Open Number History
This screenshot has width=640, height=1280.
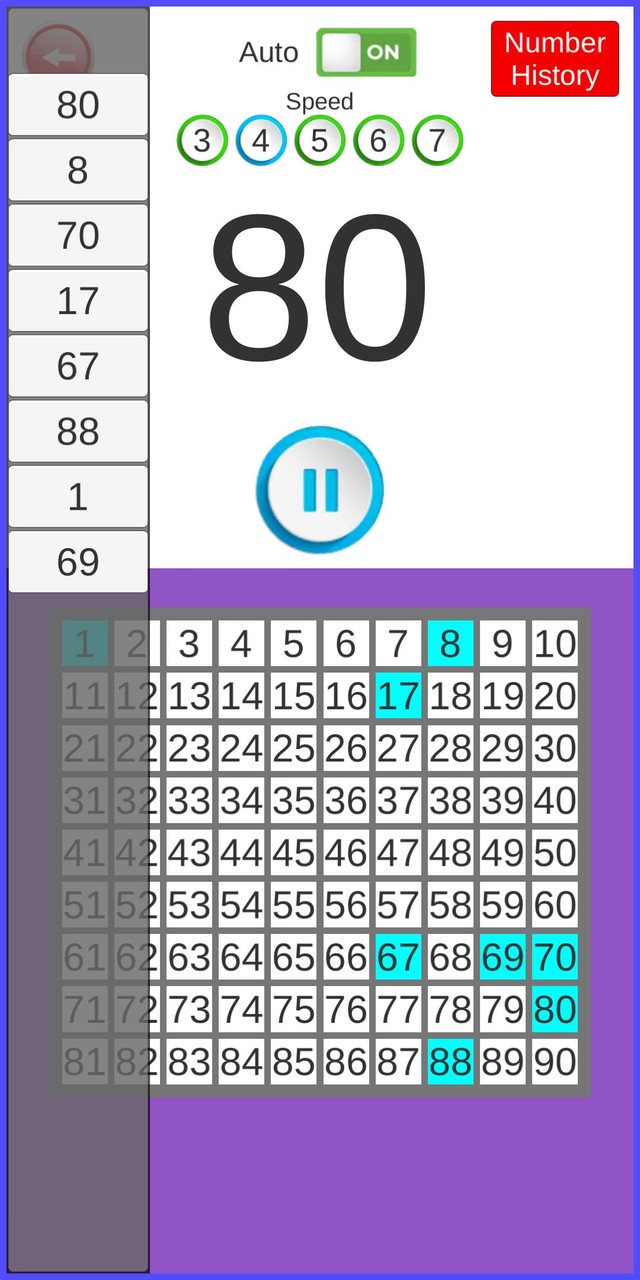pyautogui.click(x=554, y=59)
